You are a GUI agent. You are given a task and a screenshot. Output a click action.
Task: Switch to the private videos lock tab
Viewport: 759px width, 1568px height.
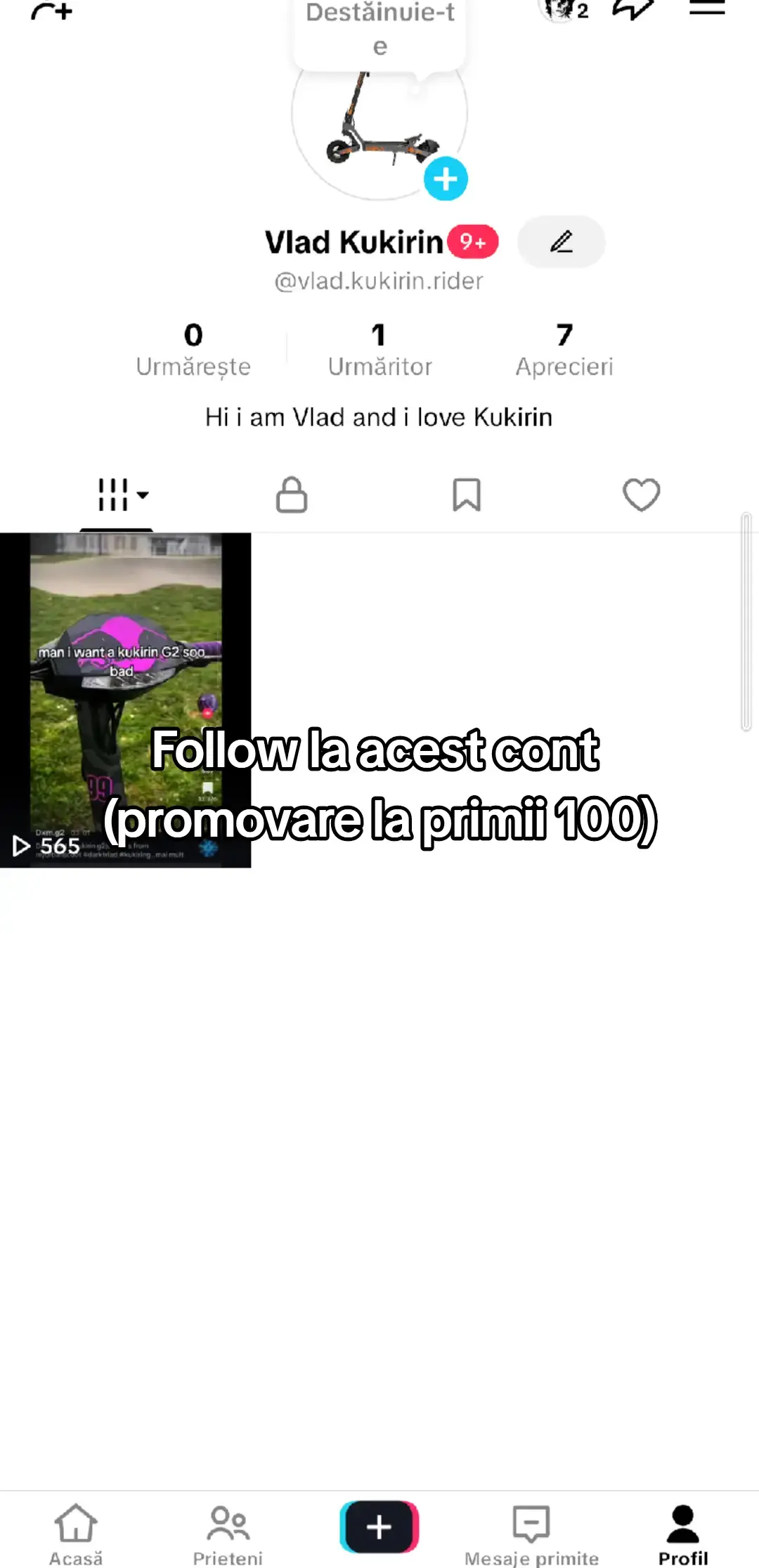click(x=292, y=495)
